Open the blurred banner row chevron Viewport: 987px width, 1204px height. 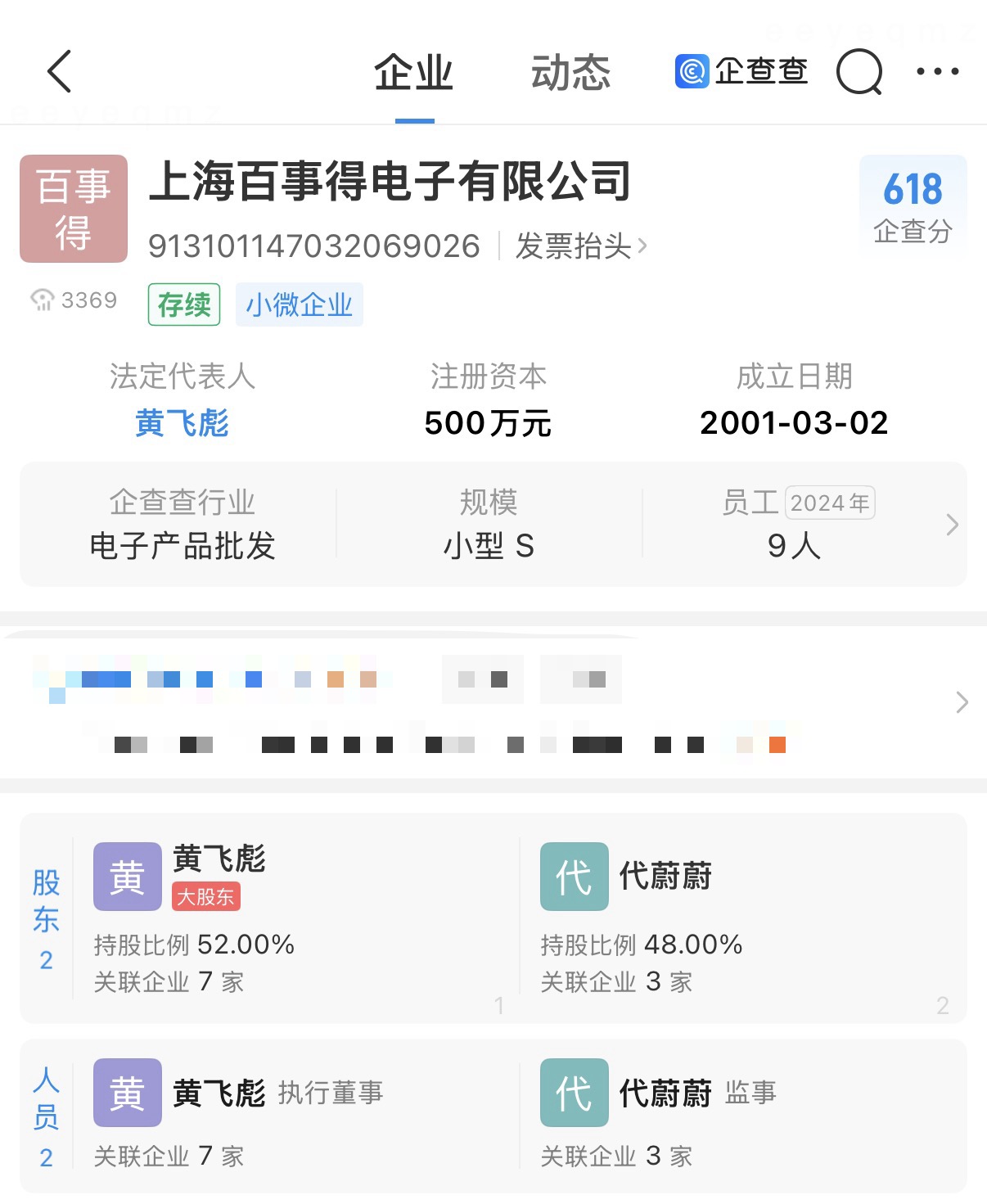pos(962,702)
